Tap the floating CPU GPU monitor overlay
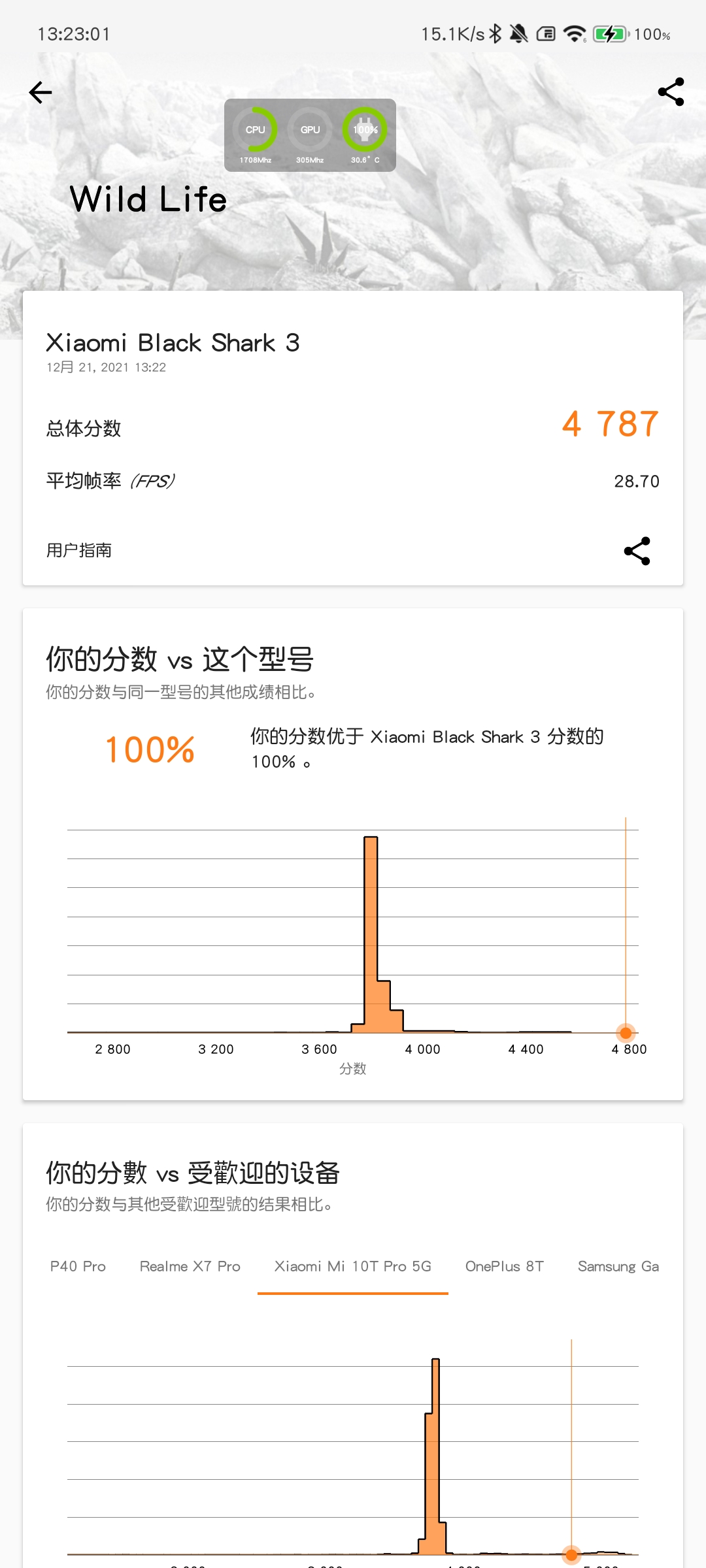 pos(310,135)
